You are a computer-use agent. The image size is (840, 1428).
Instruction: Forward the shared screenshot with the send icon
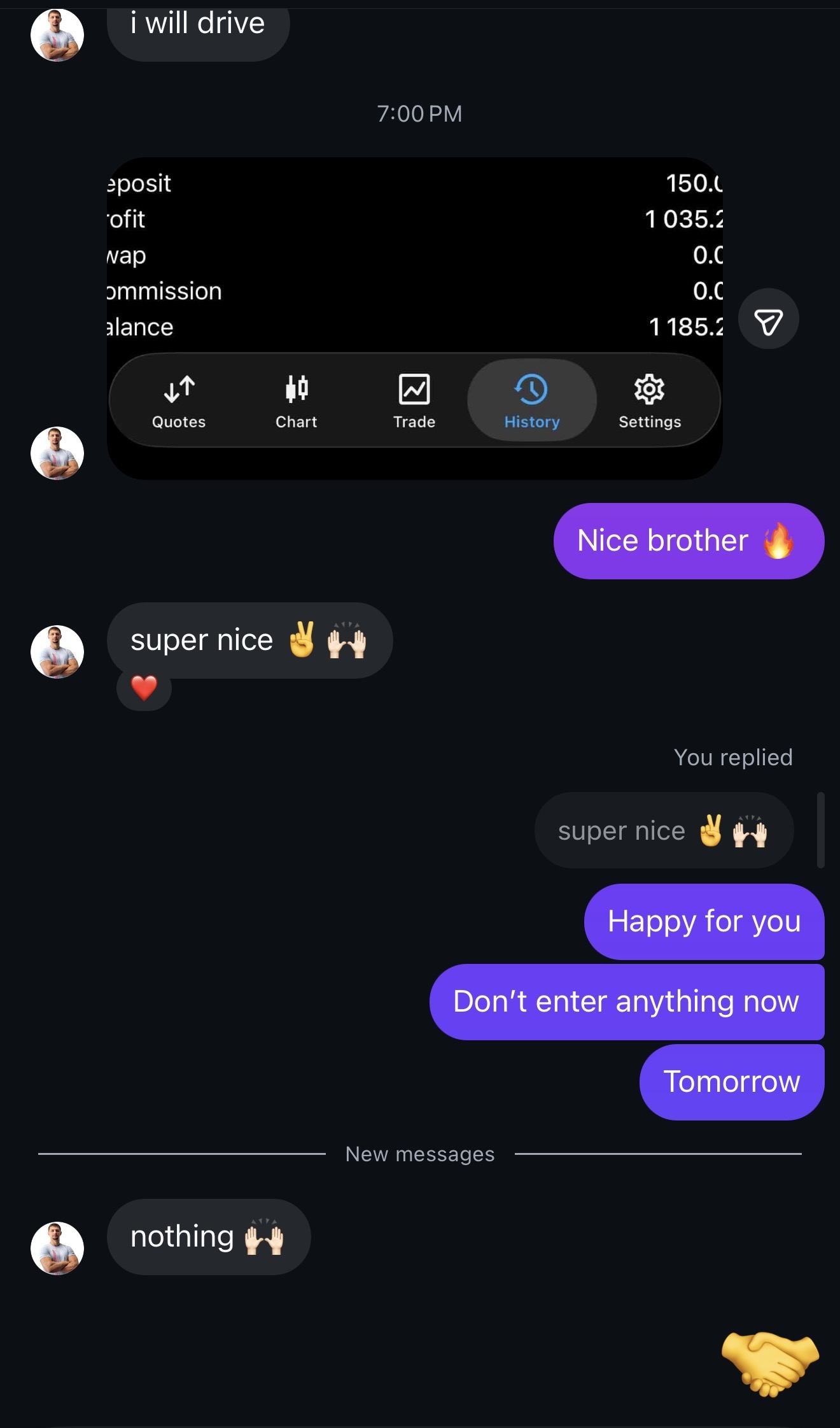pos(768,319)
